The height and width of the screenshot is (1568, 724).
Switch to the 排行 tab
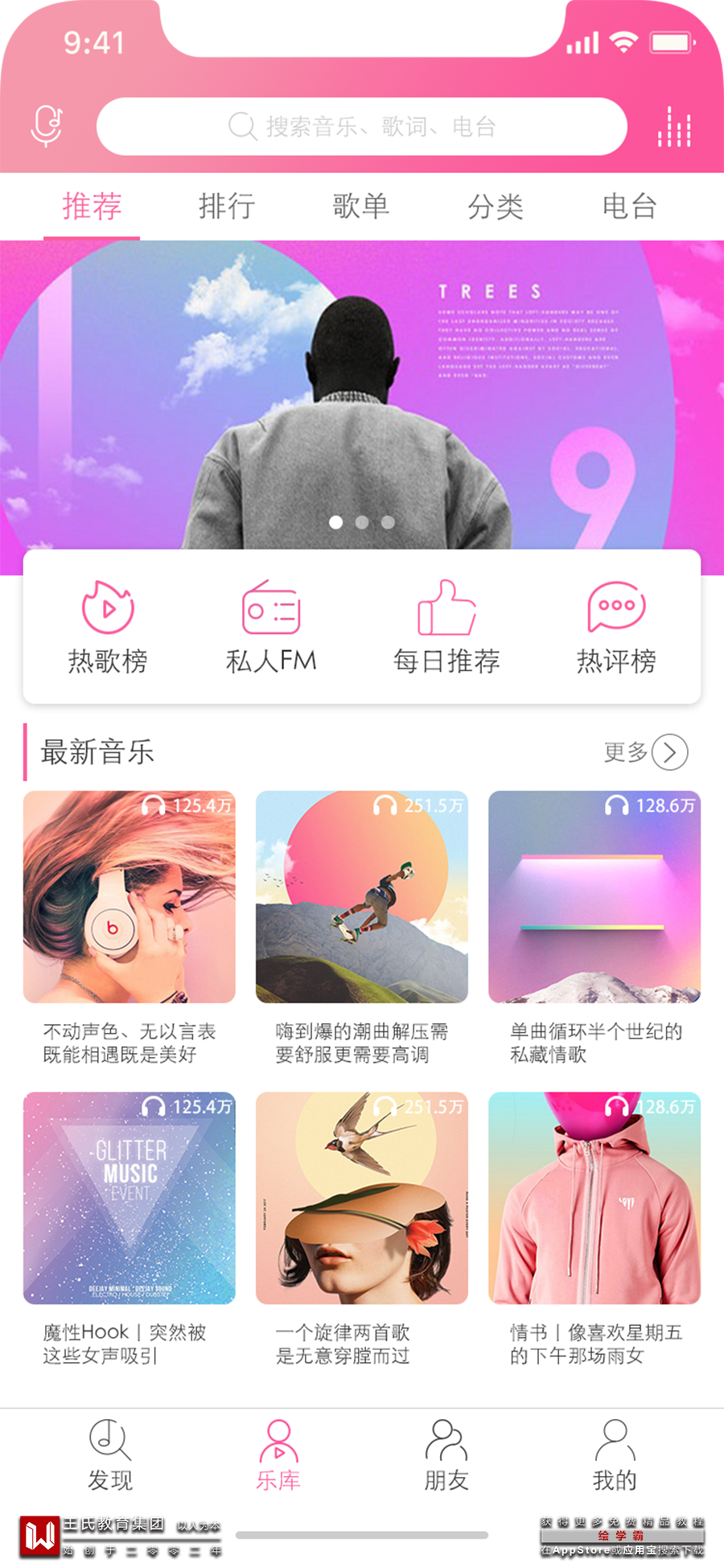[227, 207]
